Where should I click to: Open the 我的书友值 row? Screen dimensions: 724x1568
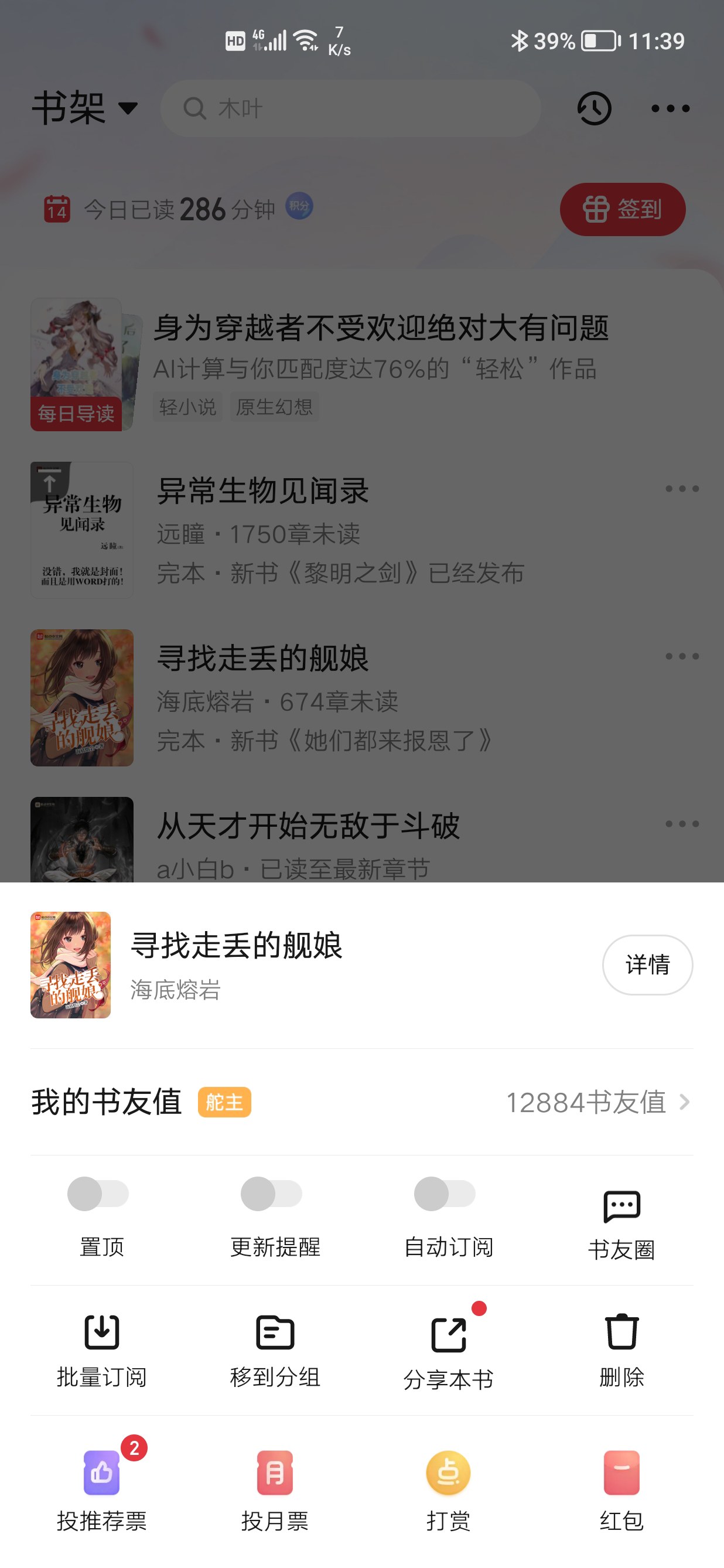(x=362, y=1102)
